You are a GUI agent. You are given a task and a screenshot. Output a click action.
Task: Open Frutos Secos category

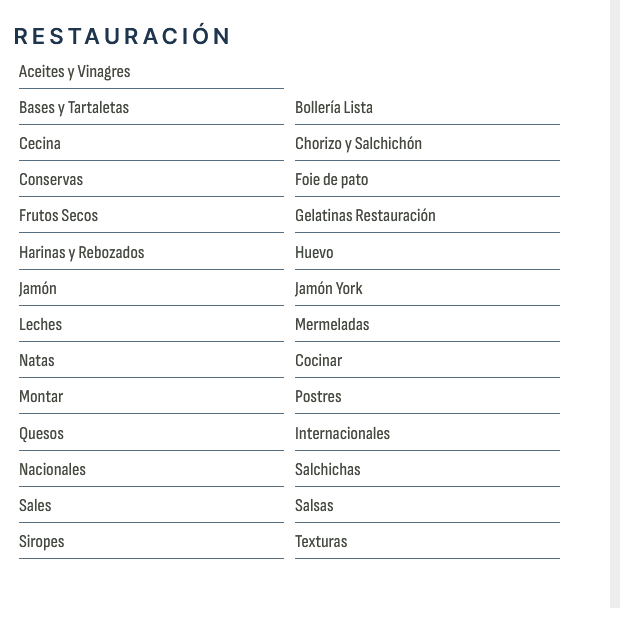[58, 216]
